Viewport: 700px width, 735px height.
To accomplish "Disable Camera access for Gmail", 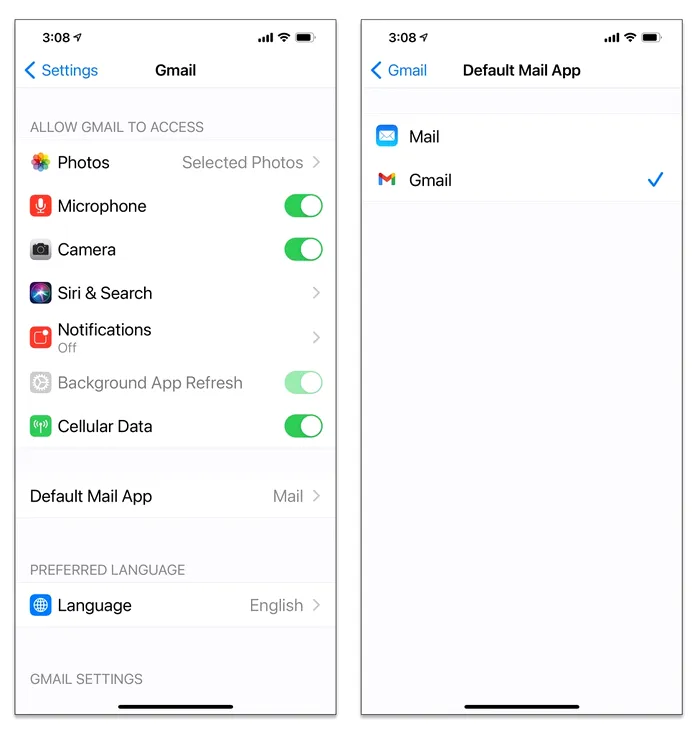I will tap(303, 250).
